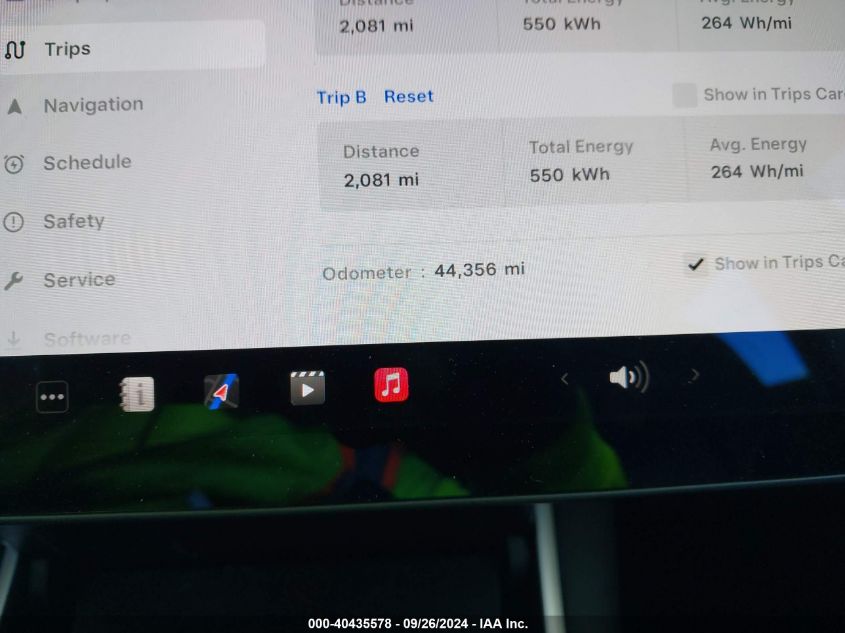845x633 pixels.
Task: Uncheck Show in Trips Card for Odometer
Action: (695, 264)
